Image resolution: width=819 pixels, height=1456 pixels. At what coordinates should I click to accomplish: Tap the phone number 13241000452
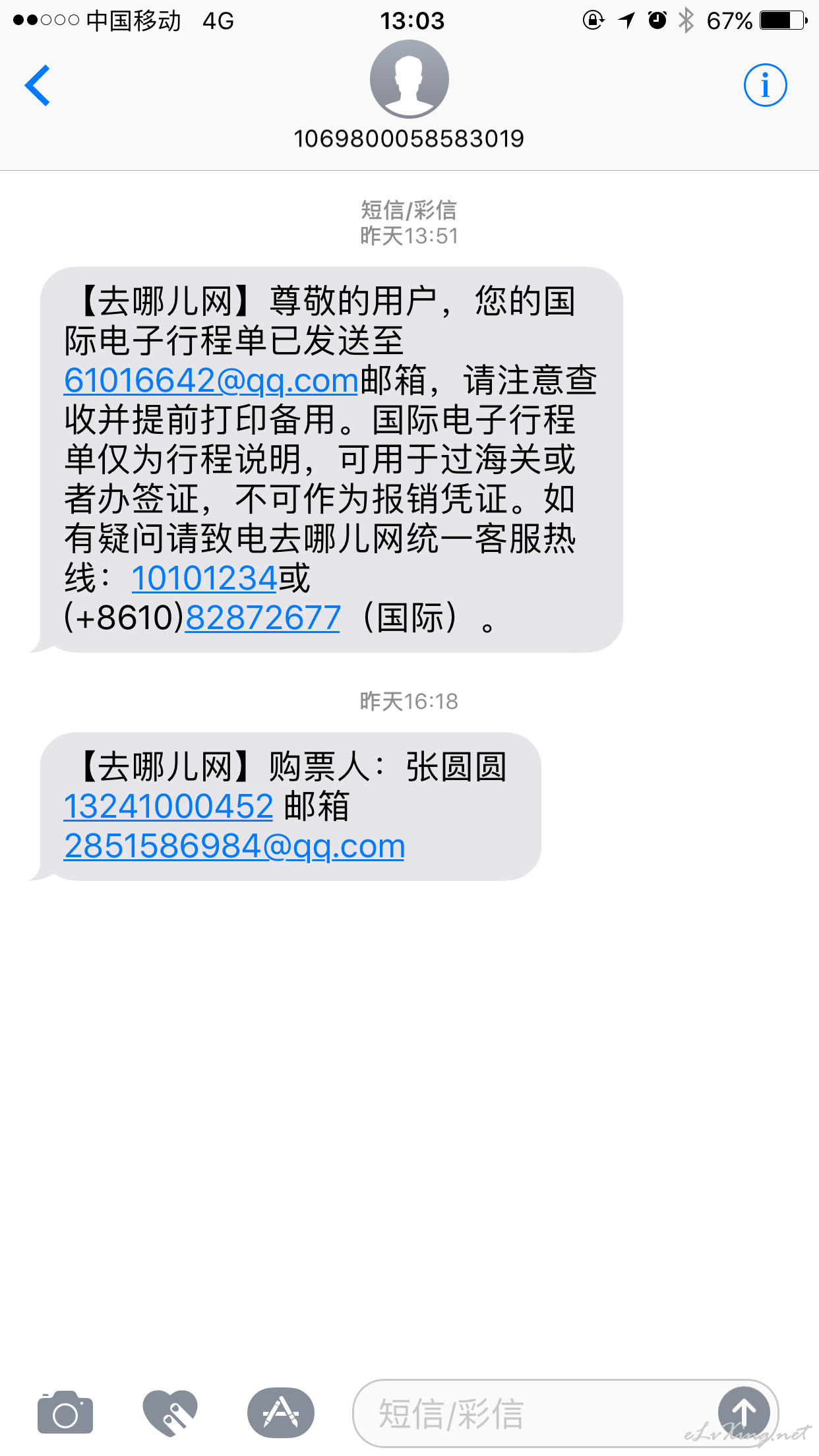(169, 806)
